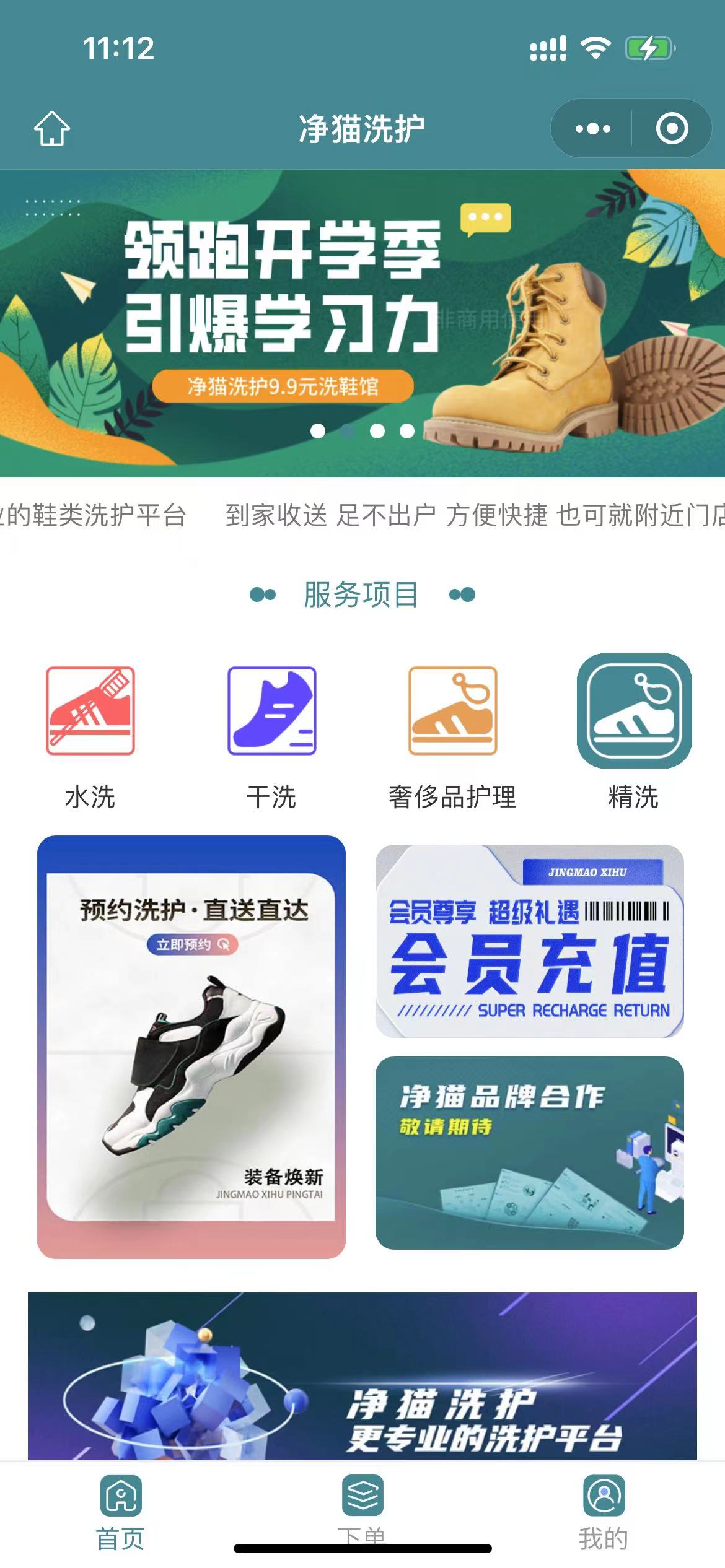Switch to the 下单 tab
Viewport: 725px width, 1568px height.
pyautogui.click(x=362, y=1510)
